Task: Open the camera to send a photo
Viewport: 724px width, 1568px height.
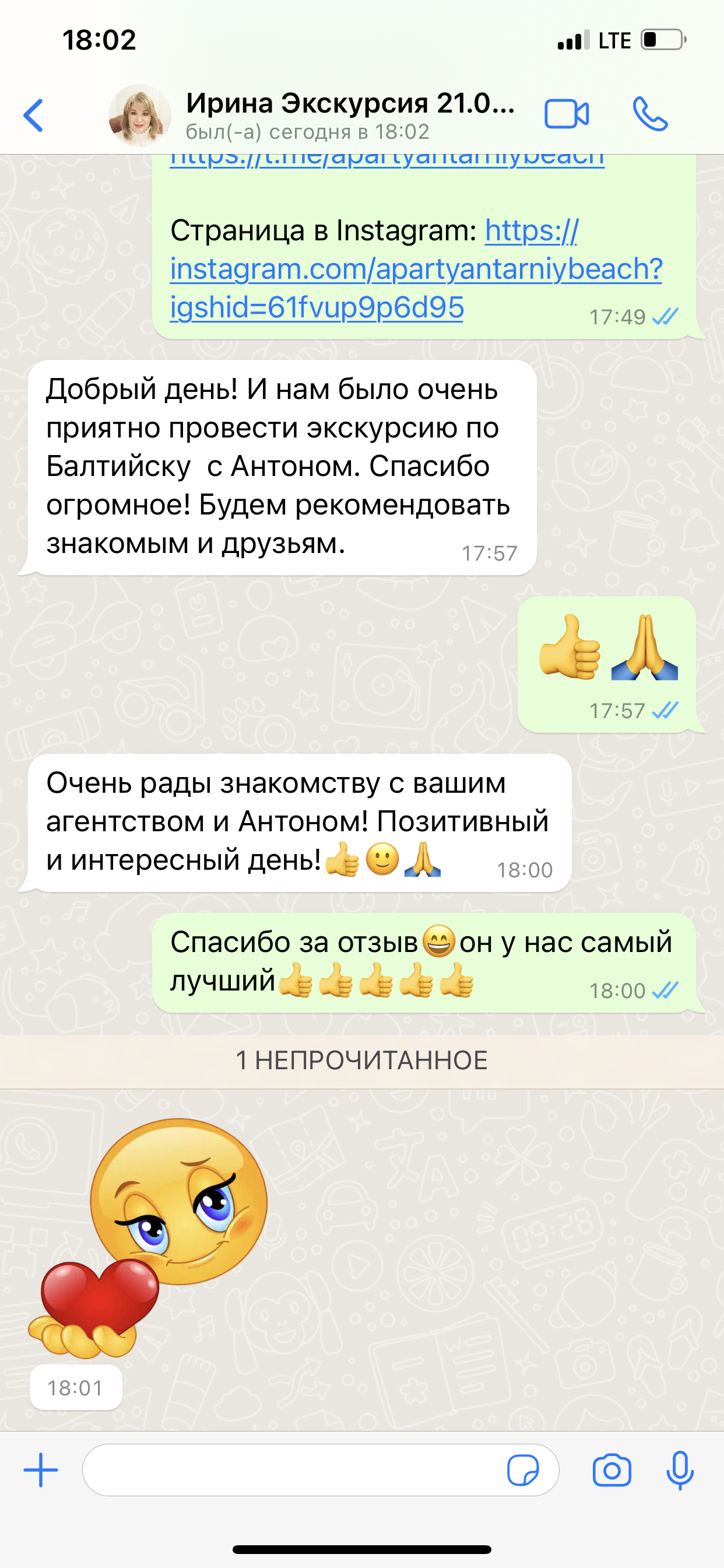Action: pos(611,1470)
